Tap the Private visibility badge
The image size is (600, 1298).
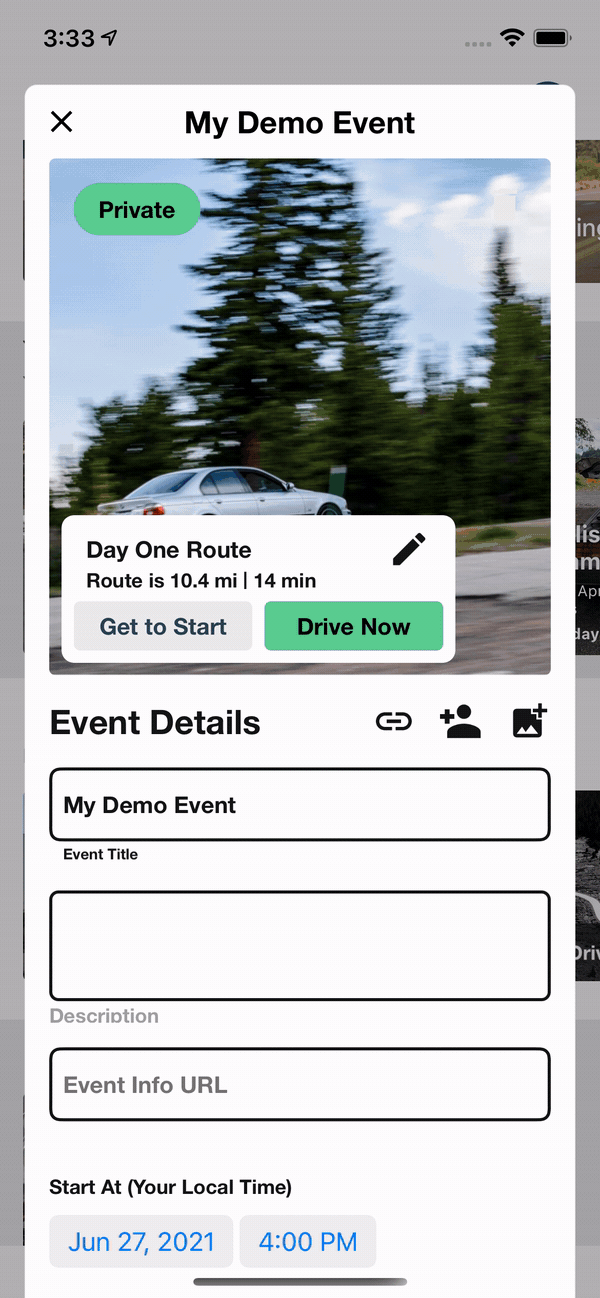tap(137, 210)
